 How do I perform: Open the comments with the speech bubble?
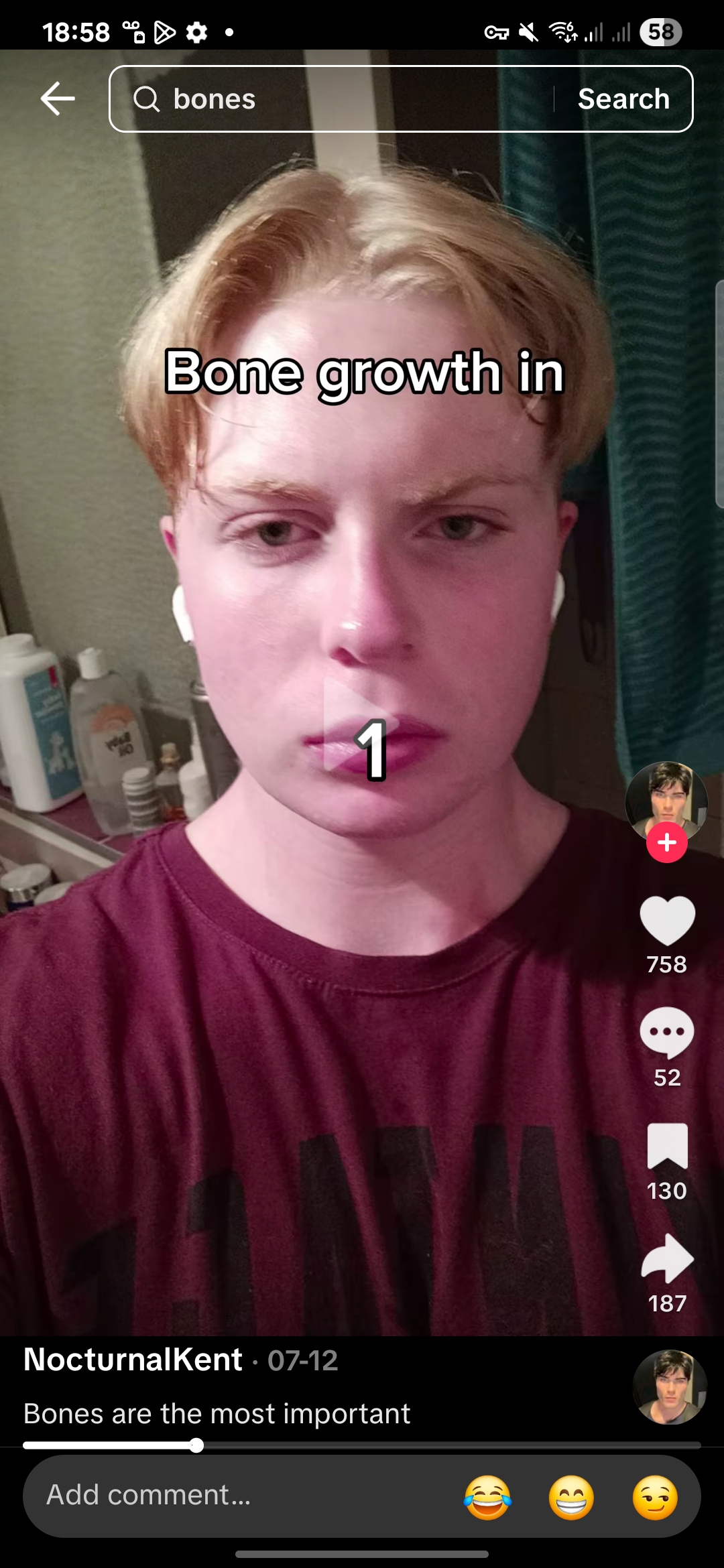click(x=667, y=1033)
